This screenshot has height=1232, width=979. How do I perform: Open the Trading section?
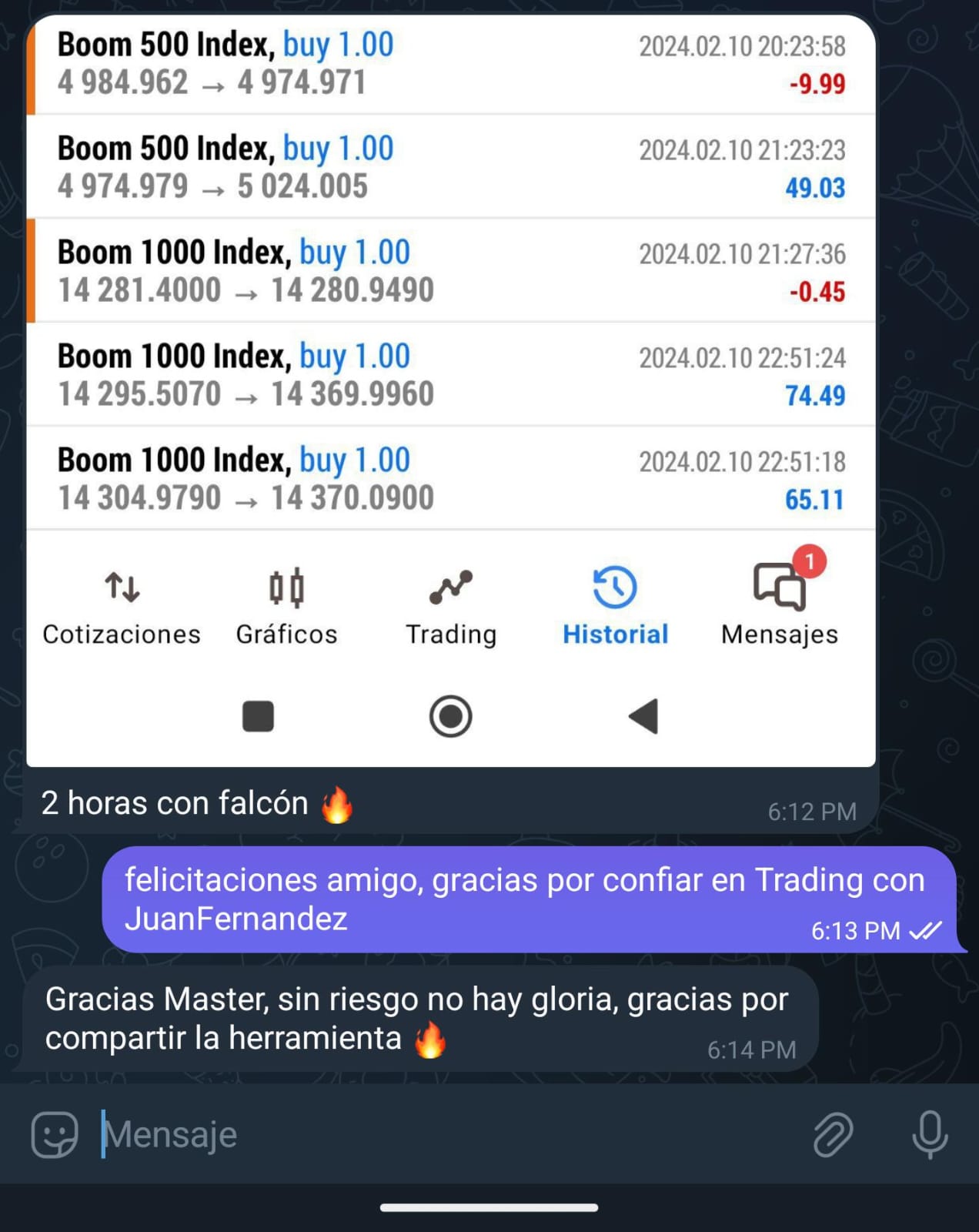point(452,604)
